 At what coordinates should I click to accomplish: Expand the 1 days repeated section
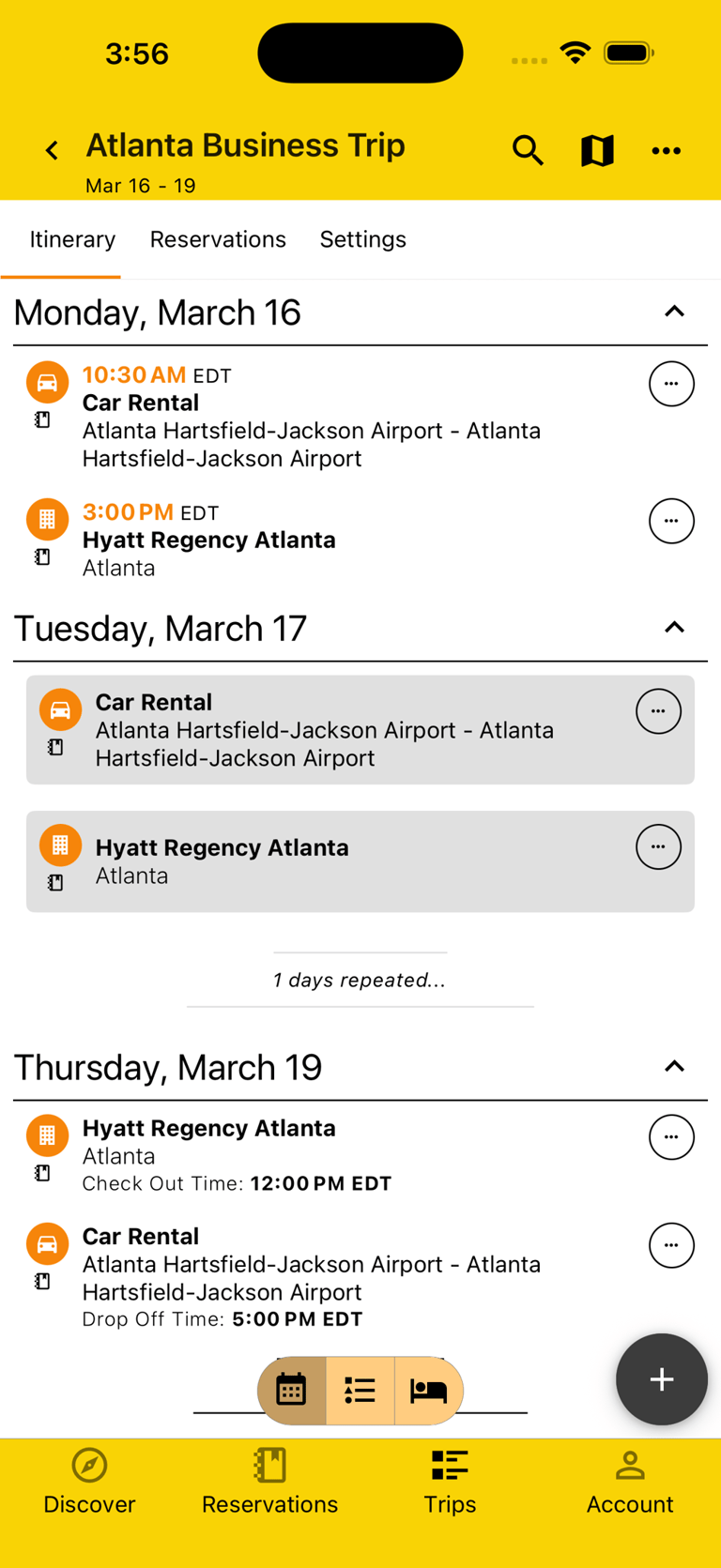pos(360,980)
